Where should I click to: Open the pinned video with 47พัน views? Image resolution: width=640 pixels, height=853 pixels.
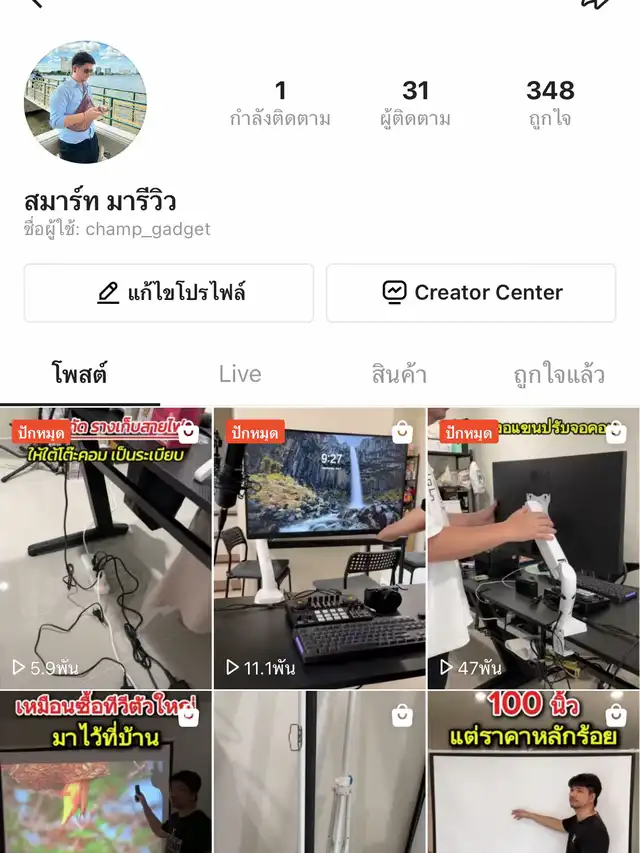pos(533,548)
